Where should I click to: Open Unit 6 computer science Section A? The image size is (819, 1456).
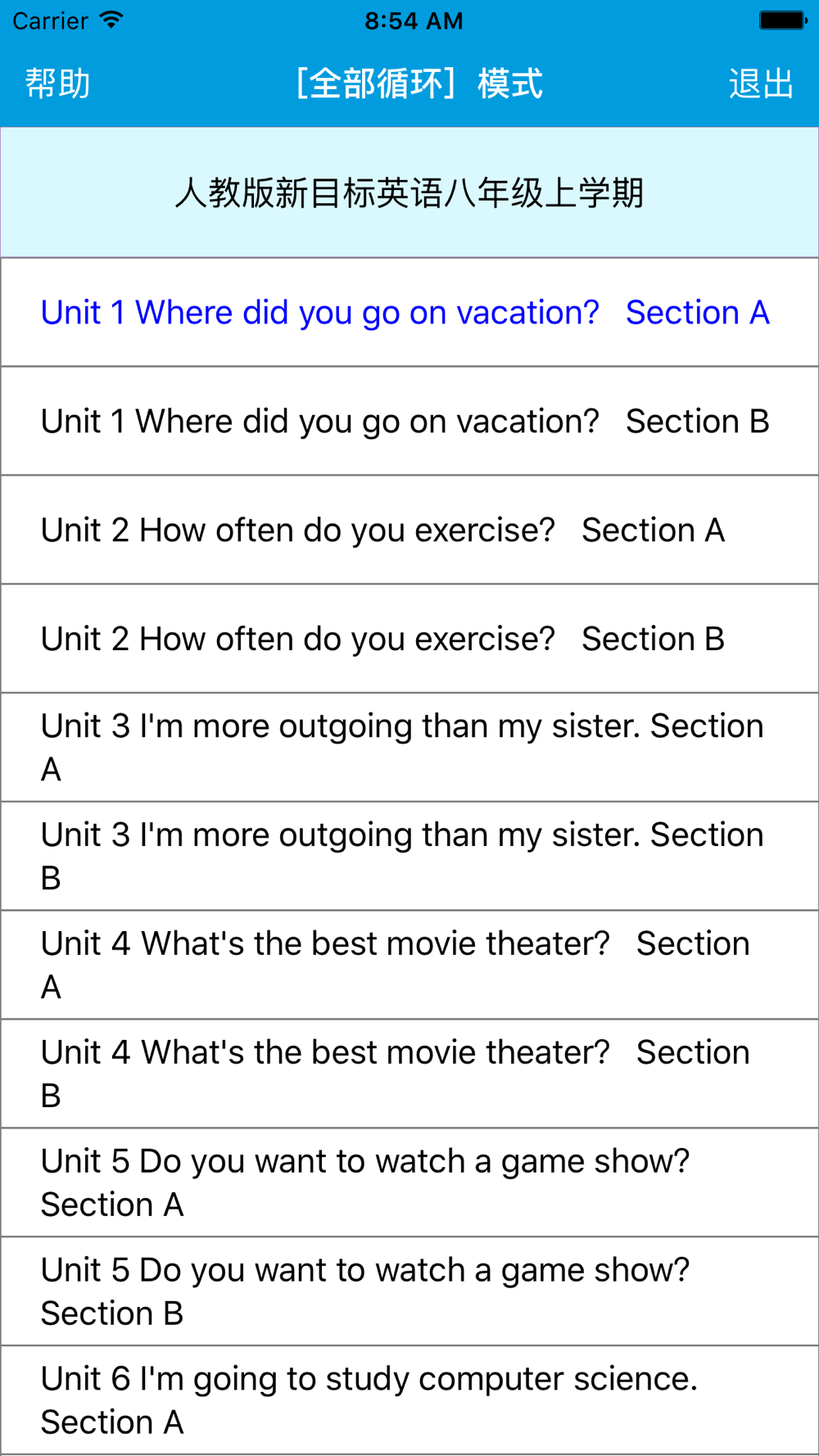pyautogui.click(x=409, y=1401)
